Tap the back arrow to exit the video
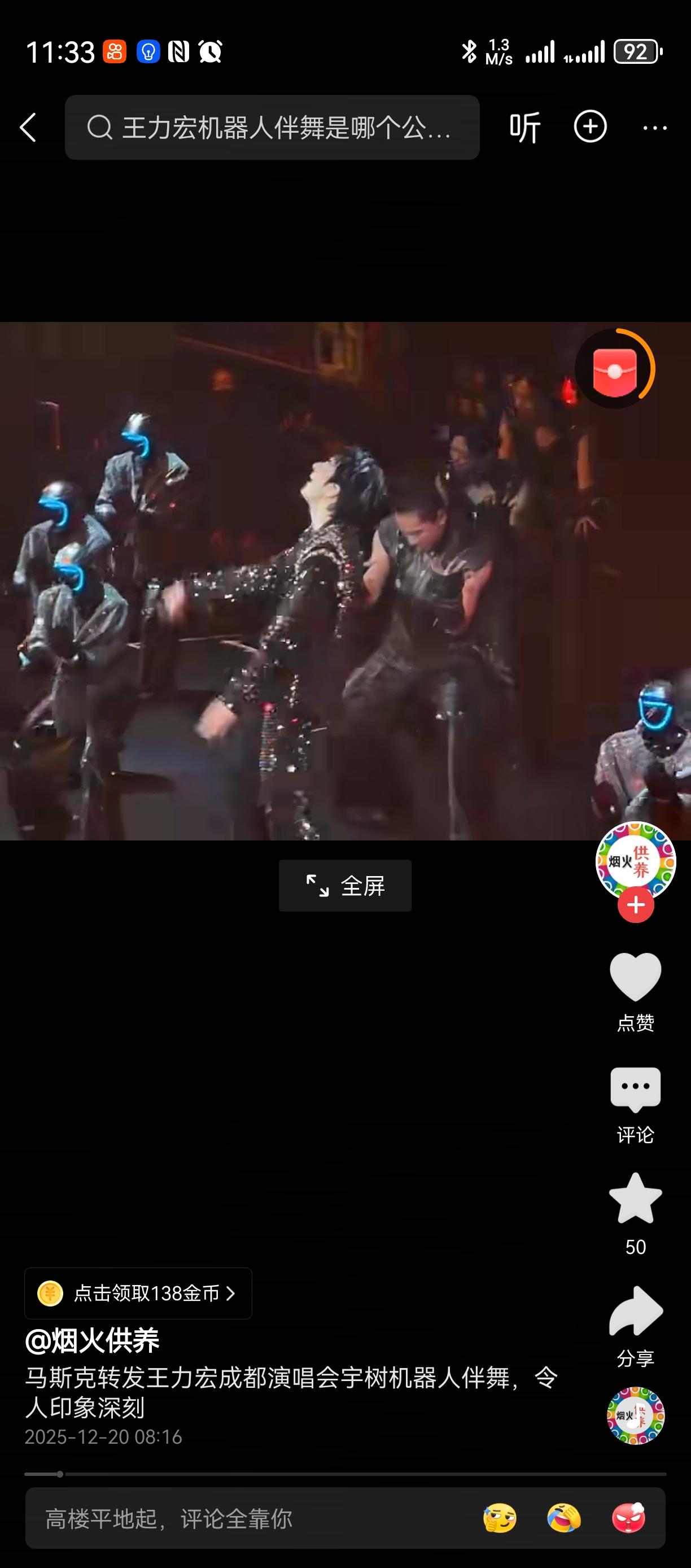691x1568 pixels. pyautogui.click(x=29, y=127)
